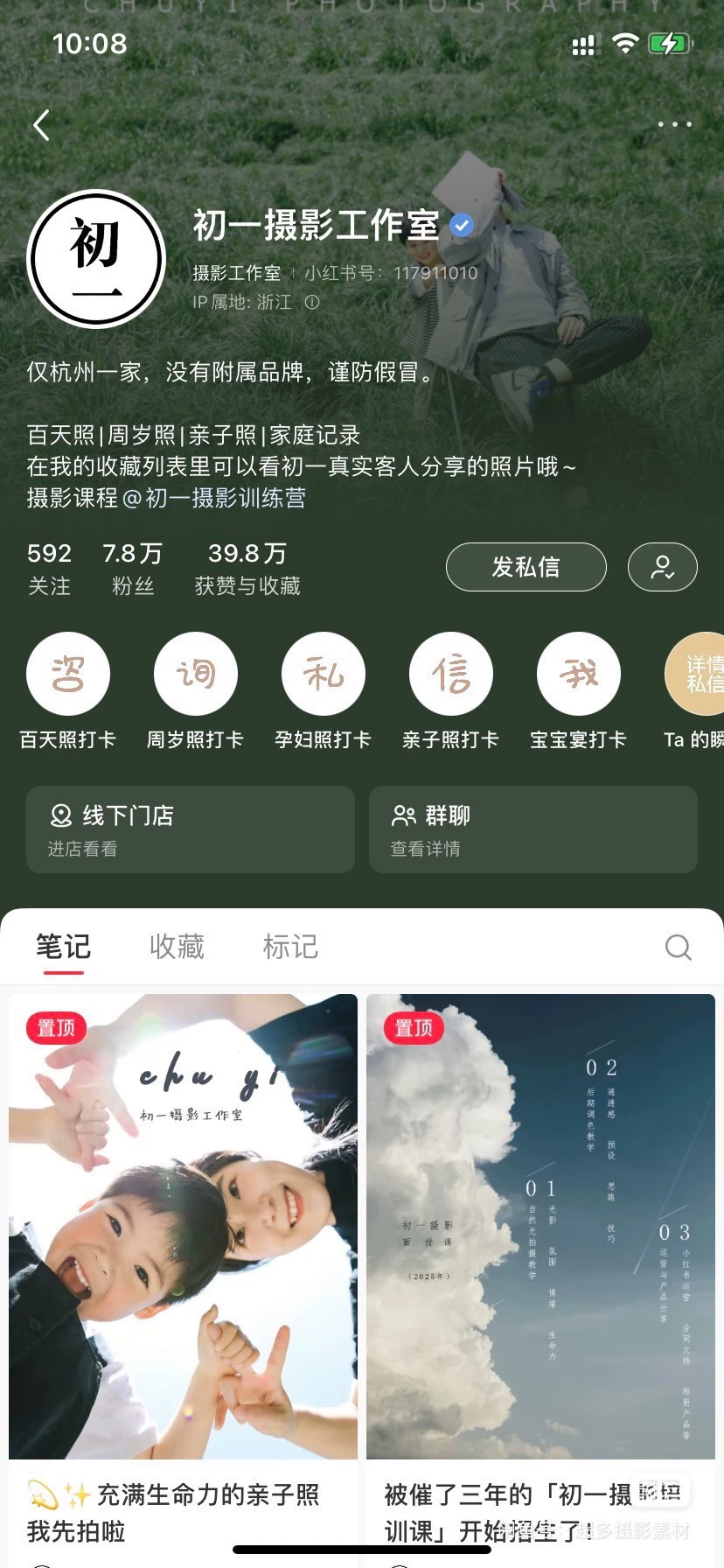Open the @初一摄影训练营 profile link
Viewport: 724px width, 1568px height.
pos(215,498)
